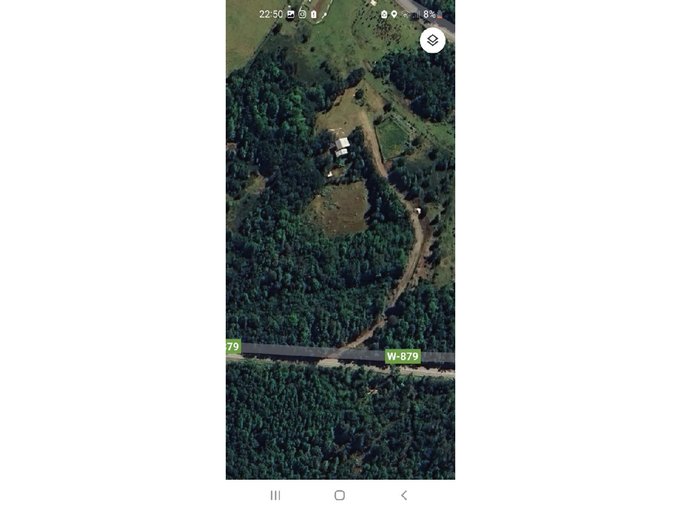This screenshot has width=680, height=510.
Task: Go back with the system back button
Action: (404, 495)
